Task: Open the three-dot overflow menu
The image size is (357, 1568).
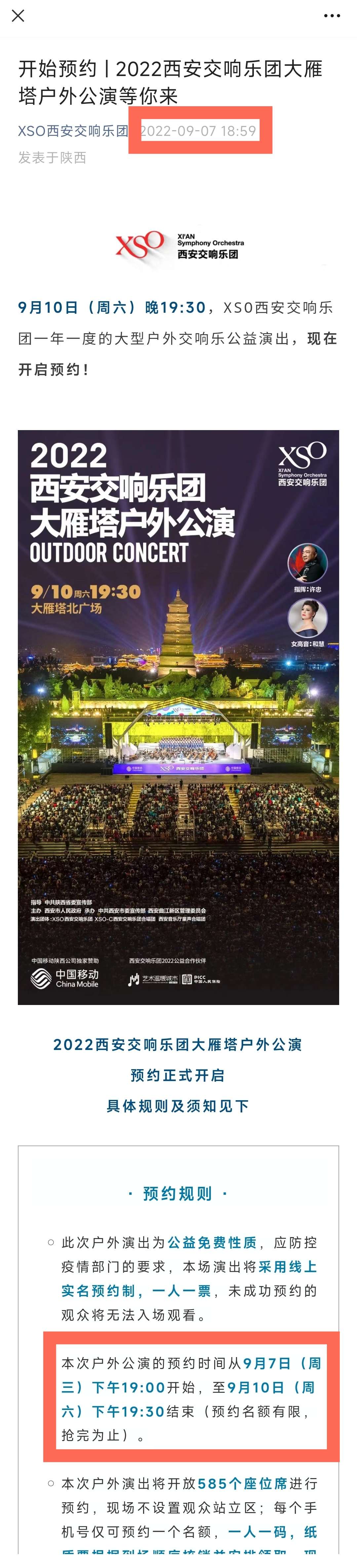Action: tap(332, 16)
